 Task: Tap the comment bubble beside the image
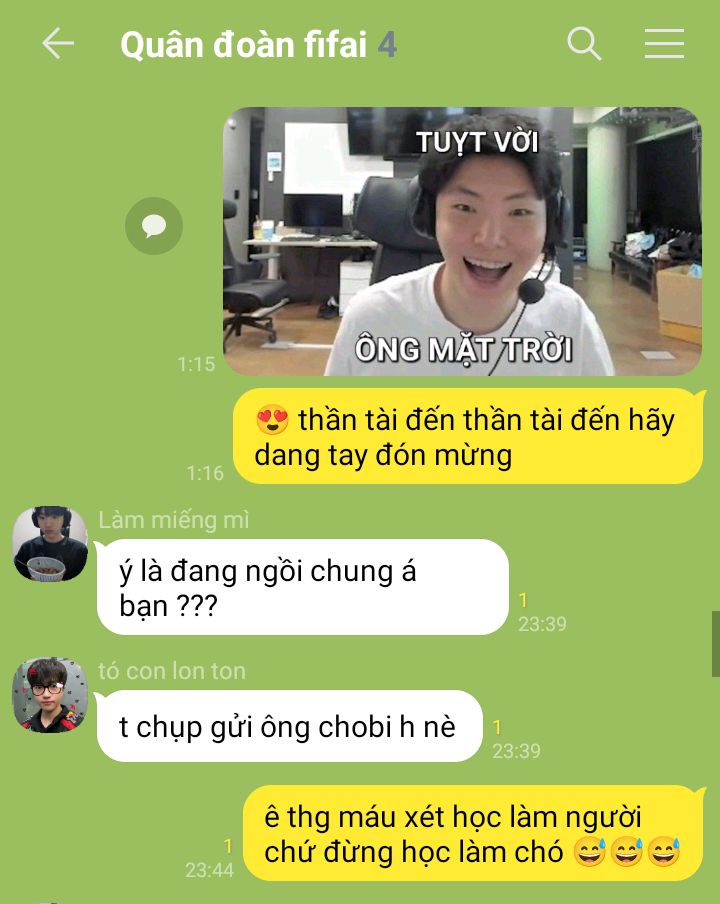point(154,226)
